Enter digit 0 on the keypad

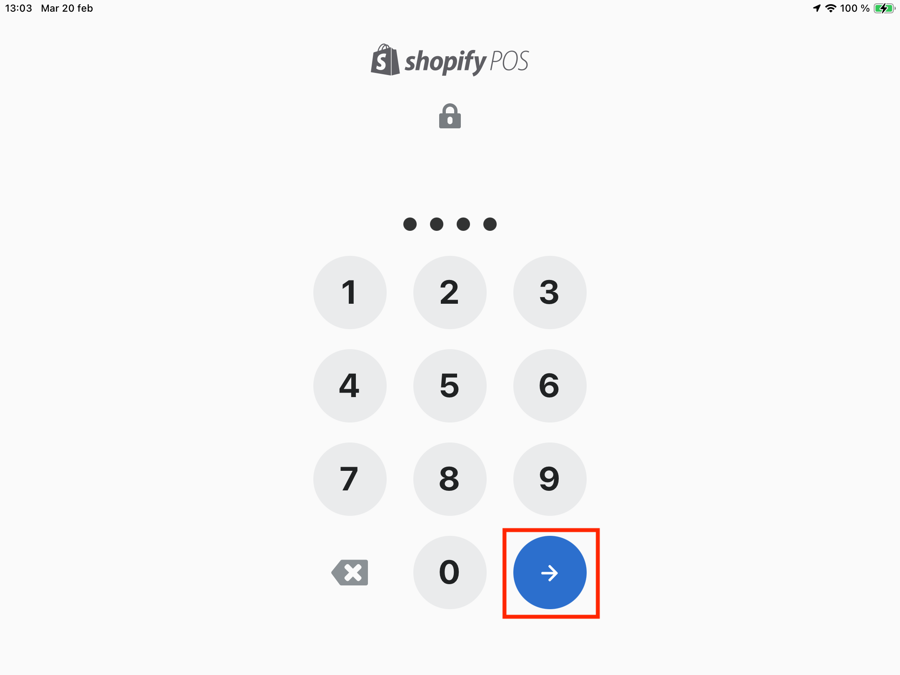(450, 572)
